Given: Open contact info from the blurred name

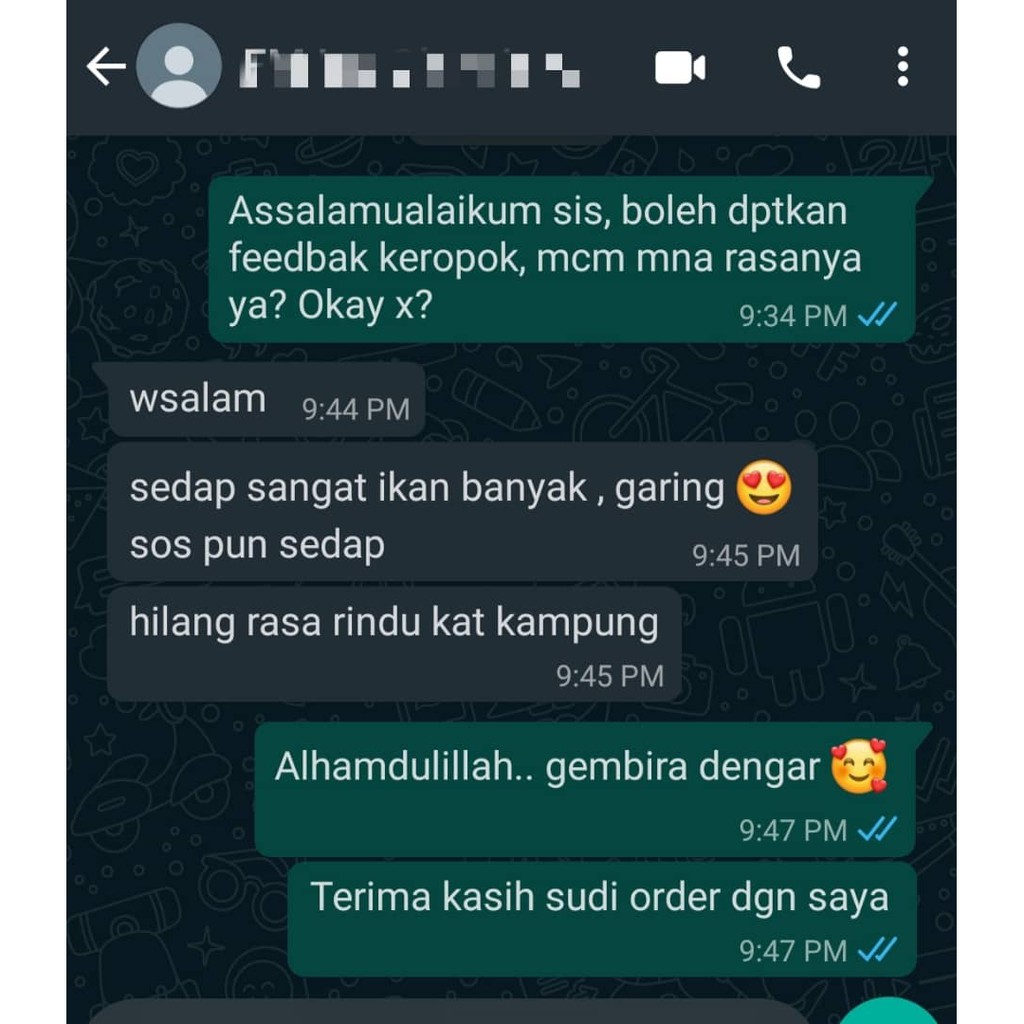Looking at the screenshot, I should point(409,68).
